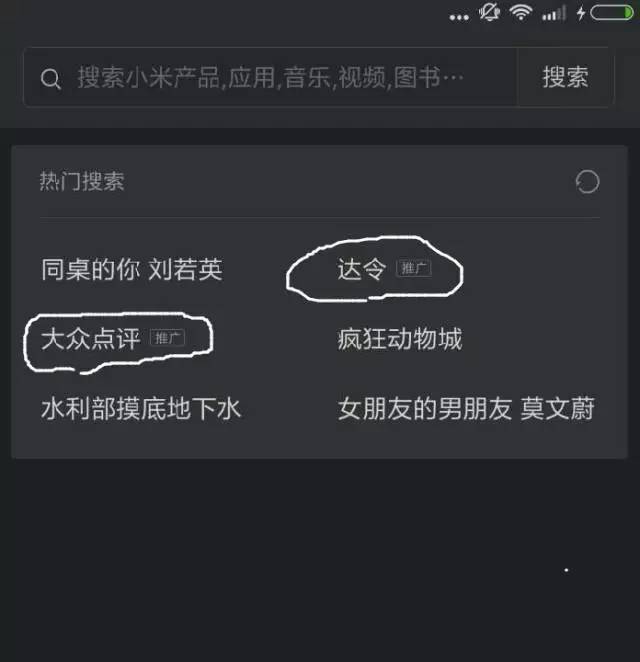
Task: Tap the search field for Xiaomi products
Action: pos(270,77)
